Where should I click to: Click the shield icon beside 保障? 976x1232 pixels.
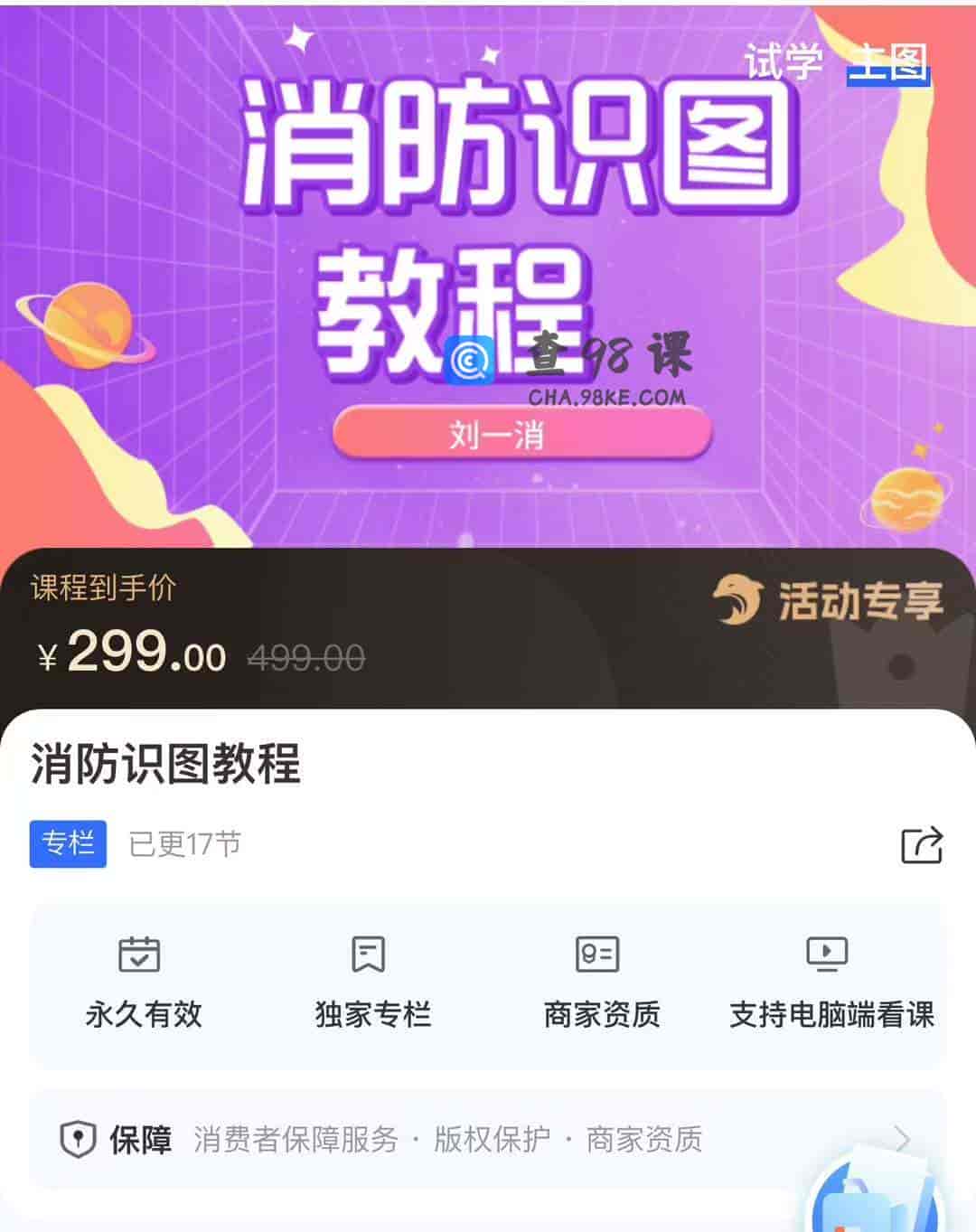point(80,1139)
